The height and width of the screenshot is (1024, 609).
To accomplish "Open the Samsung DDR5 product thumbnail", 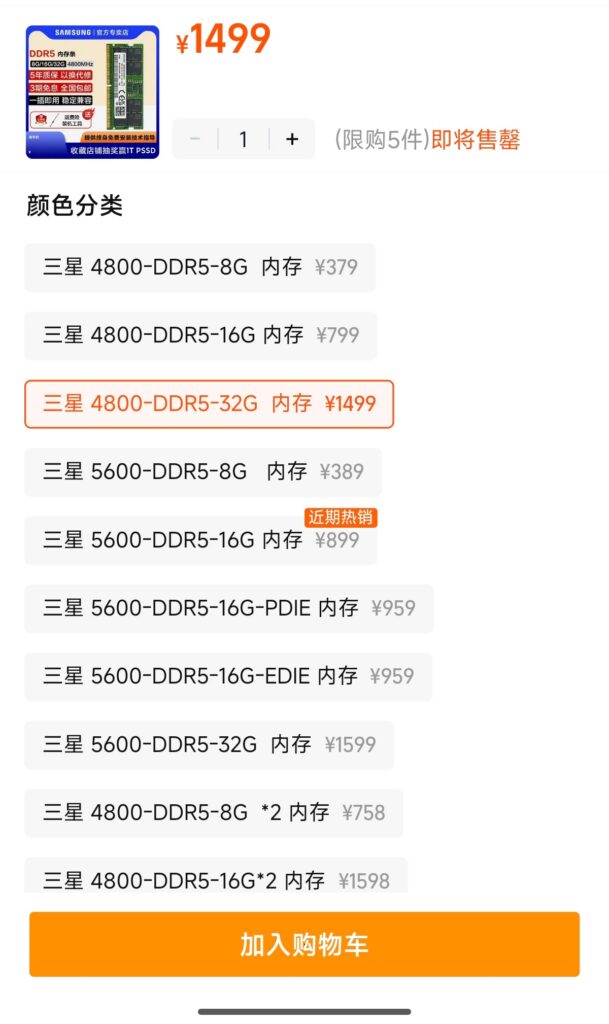I will tap(92, 92).
